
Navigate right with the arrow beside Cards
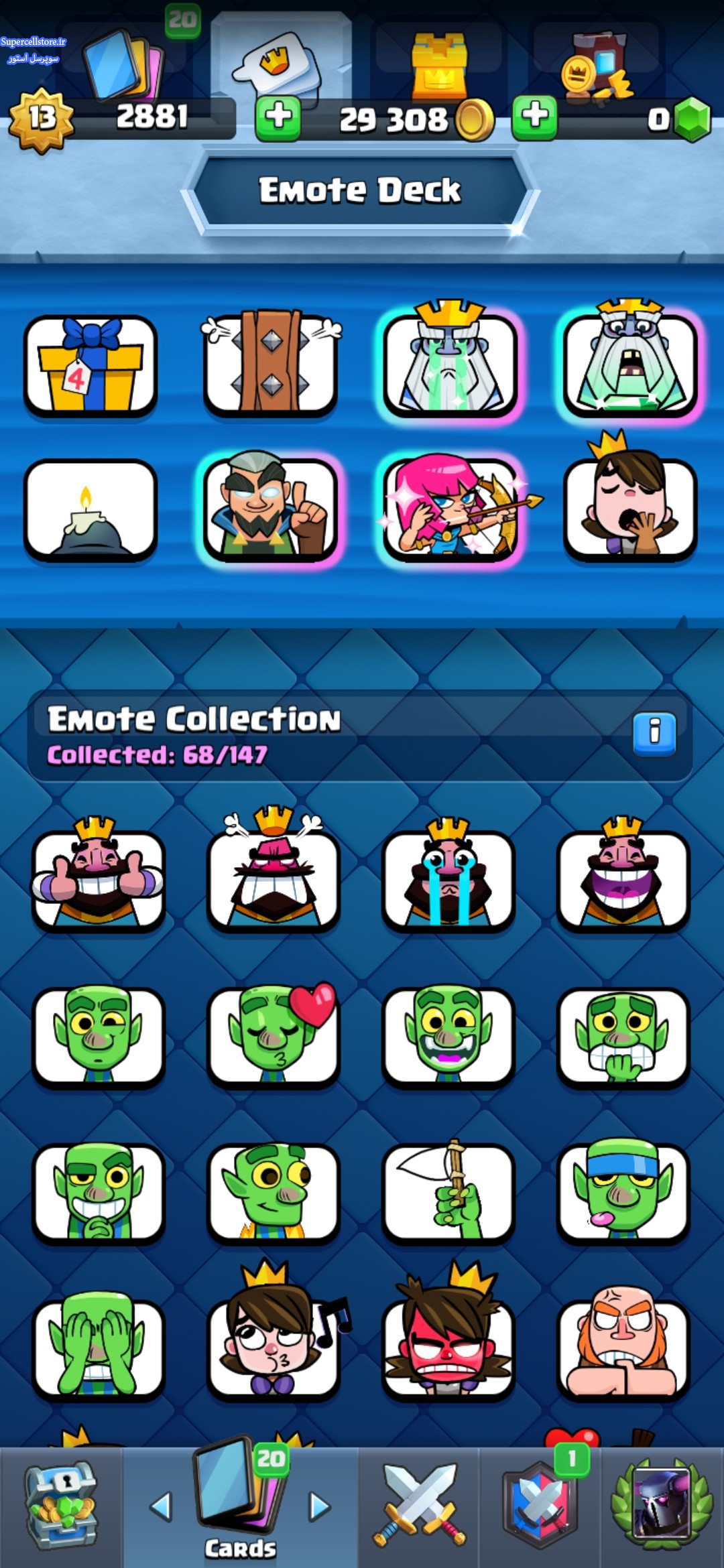point(320,1506)
